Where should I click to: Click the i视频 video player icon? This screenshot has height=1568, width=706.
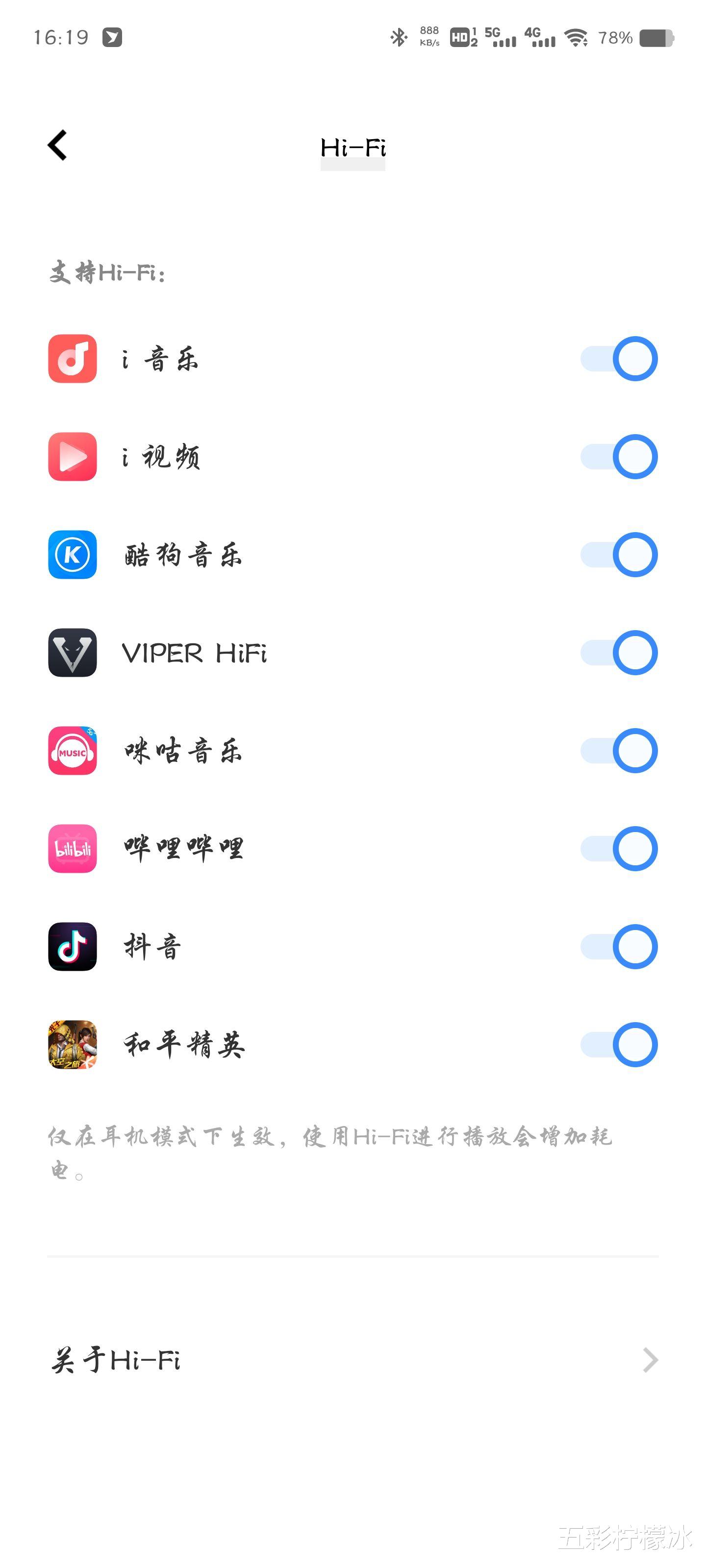coord(72,458)
